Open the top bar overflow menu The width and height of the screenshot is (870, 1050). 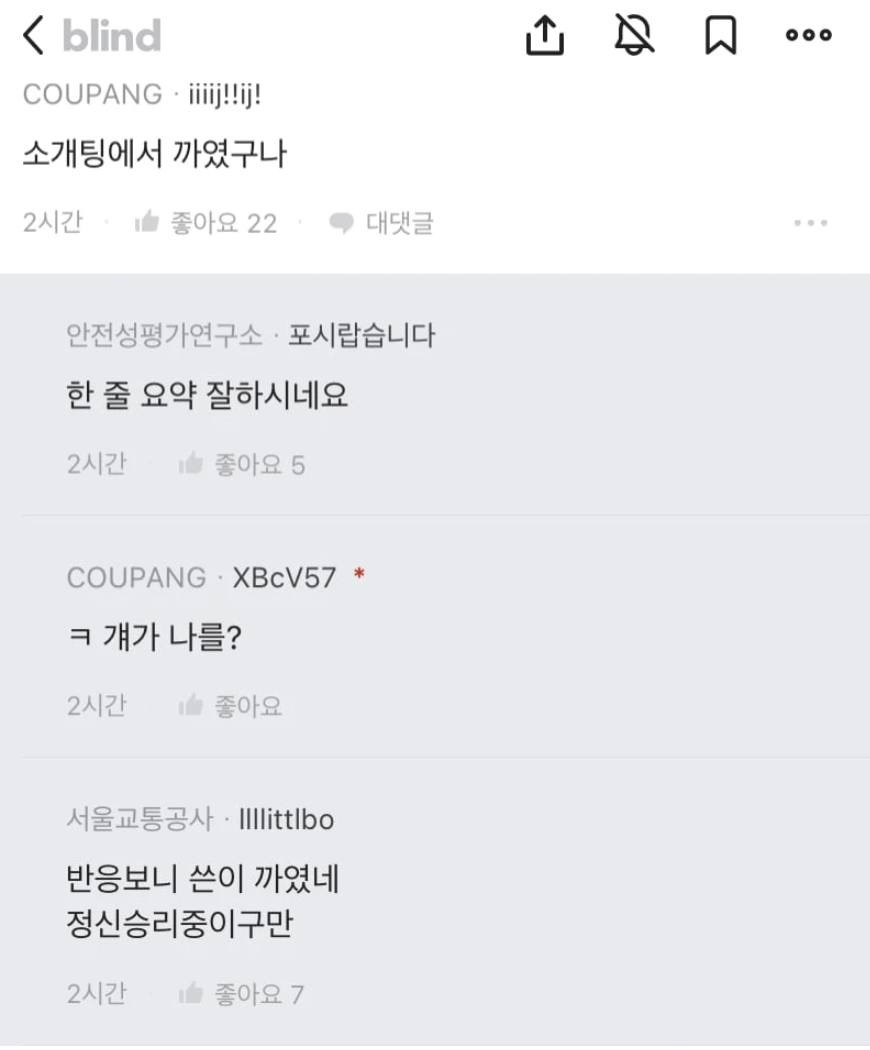click(808, 36)
